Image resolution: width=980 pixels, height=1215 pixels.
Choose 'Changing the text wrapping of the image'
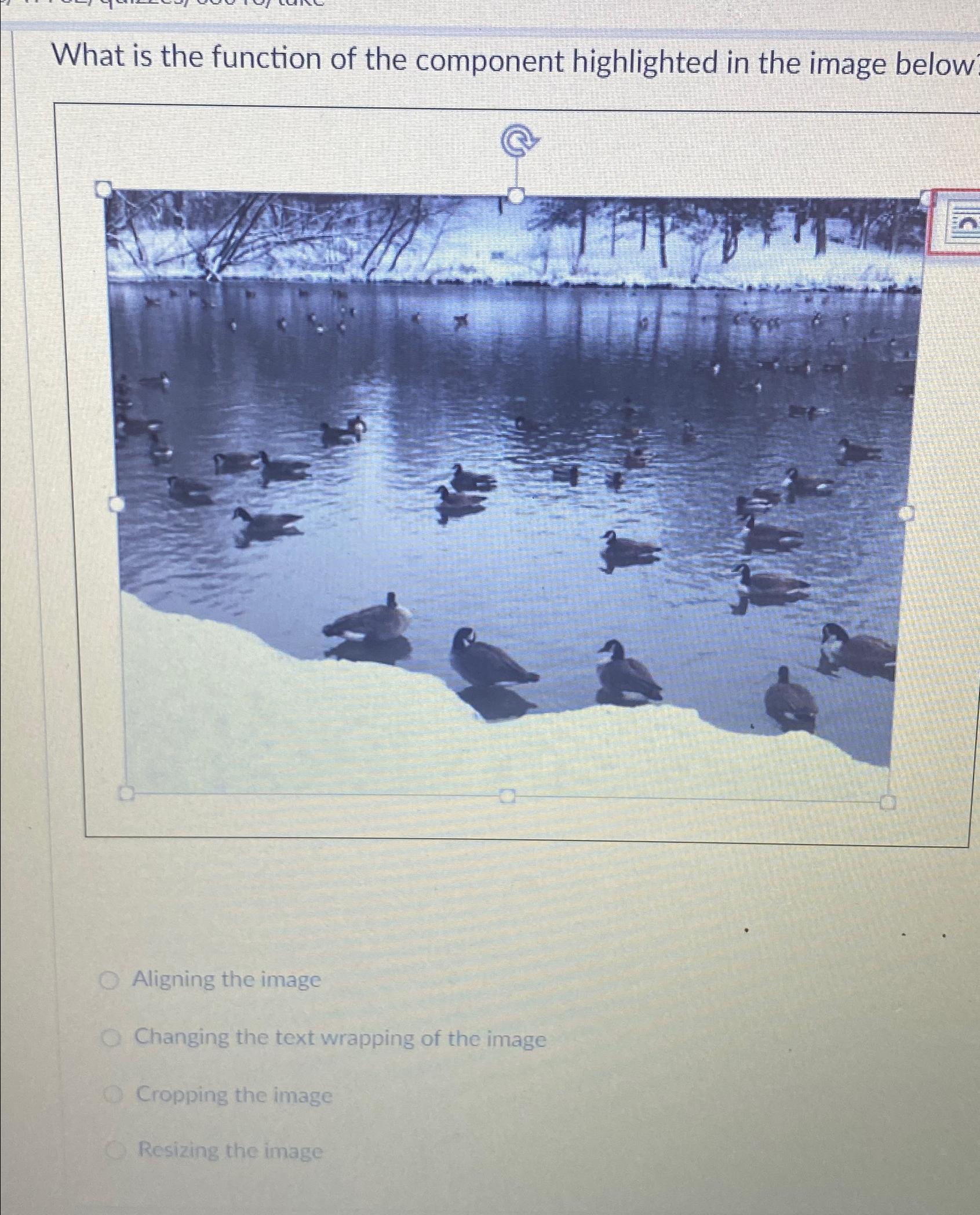click(110, 1038)
